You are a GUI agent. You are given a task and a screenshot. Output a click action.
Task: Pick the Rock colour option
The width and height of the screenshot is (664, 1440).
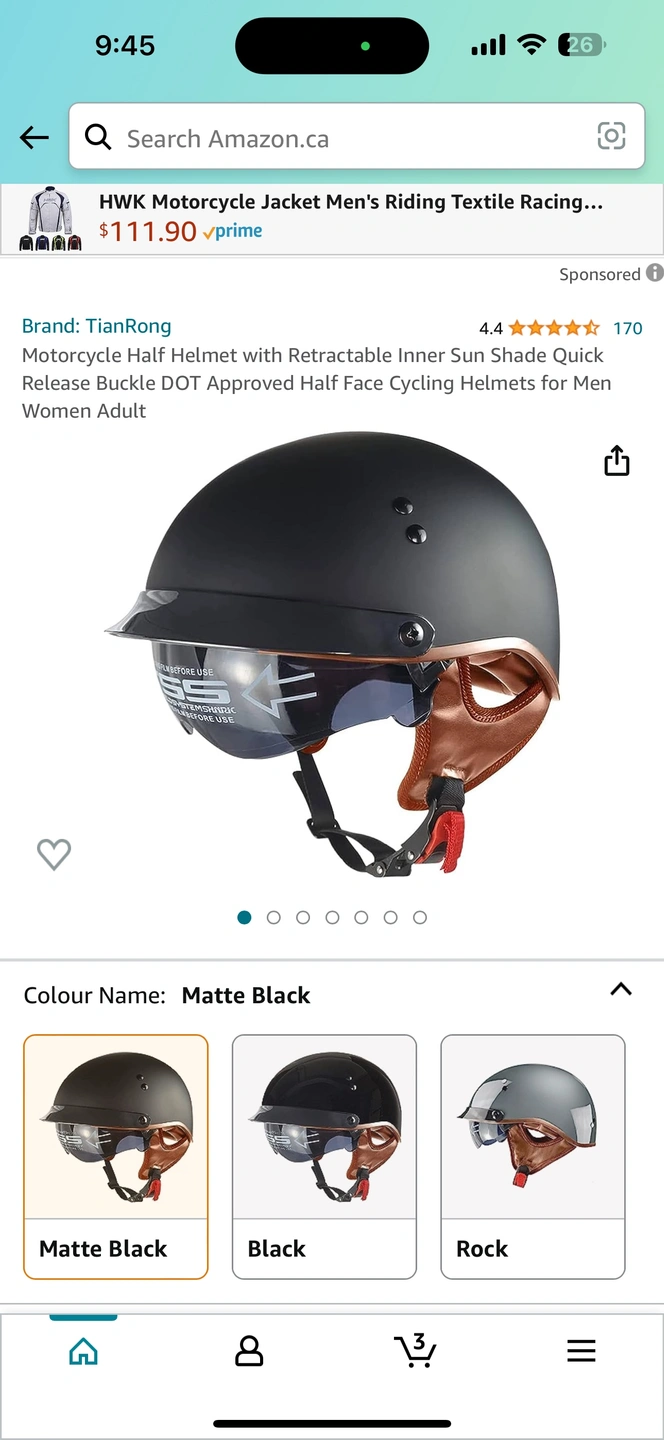pyautogui.click(x=532, y=1156)
